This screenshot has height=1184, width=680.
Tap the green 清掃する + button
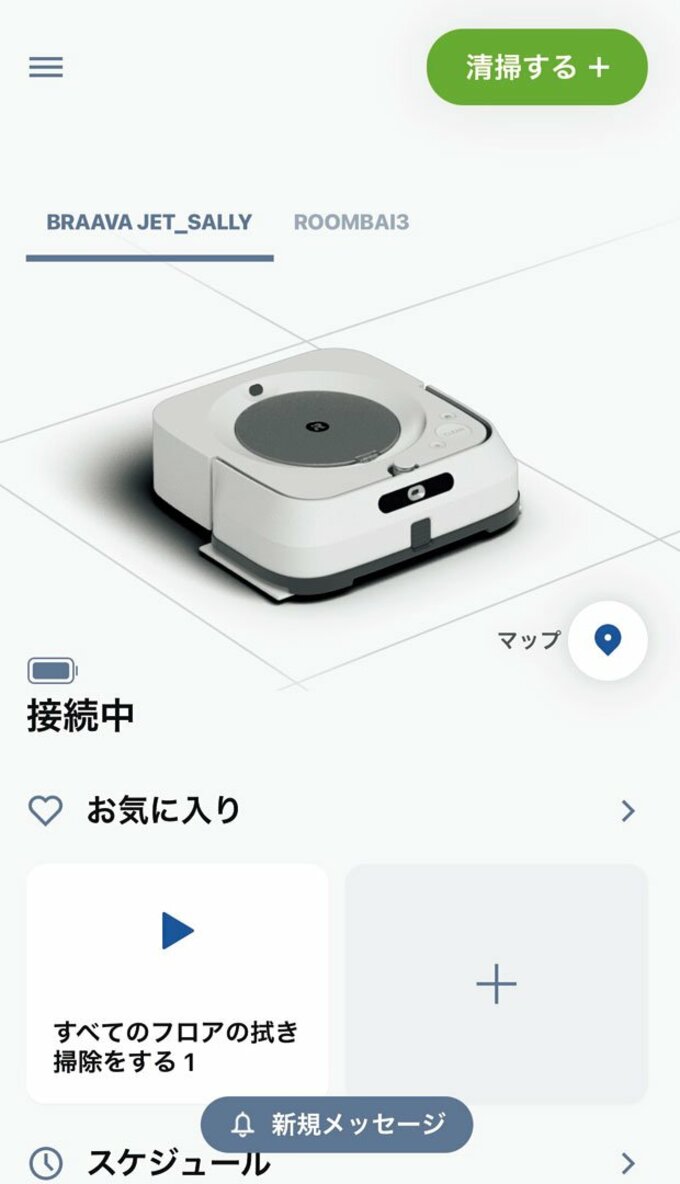tap(537, 67)
